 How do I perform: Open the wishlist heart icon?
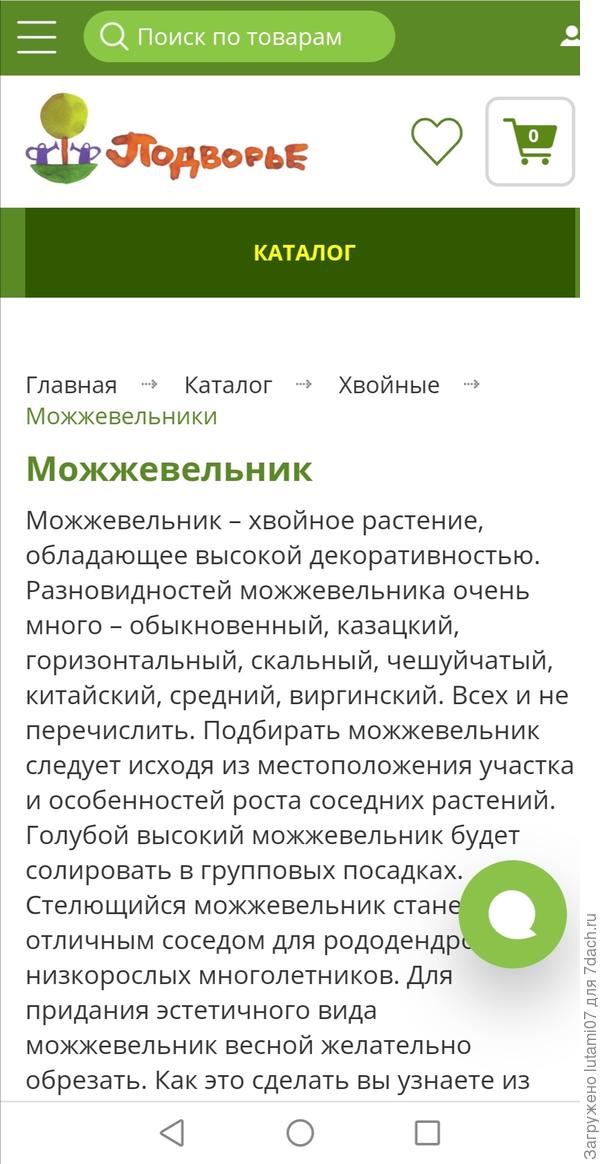[x=437, y=141]
